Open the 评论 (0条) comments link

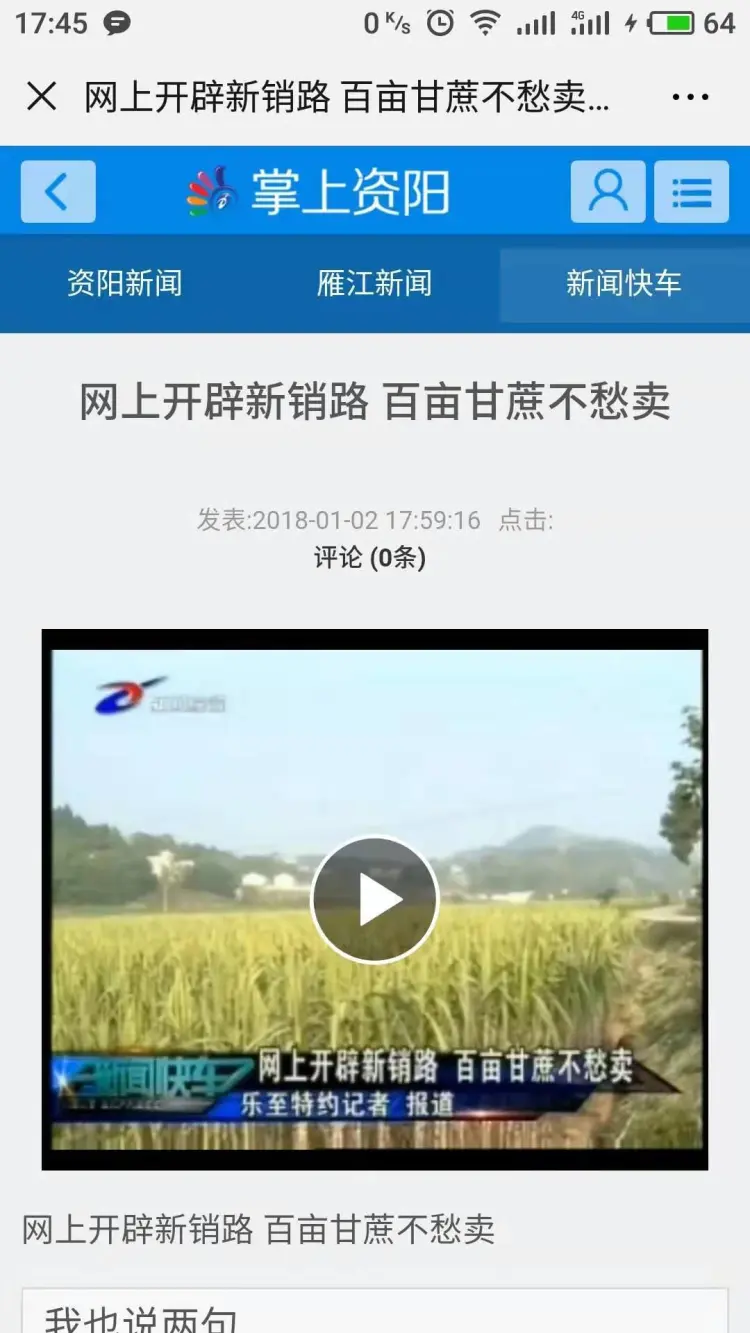370,557
